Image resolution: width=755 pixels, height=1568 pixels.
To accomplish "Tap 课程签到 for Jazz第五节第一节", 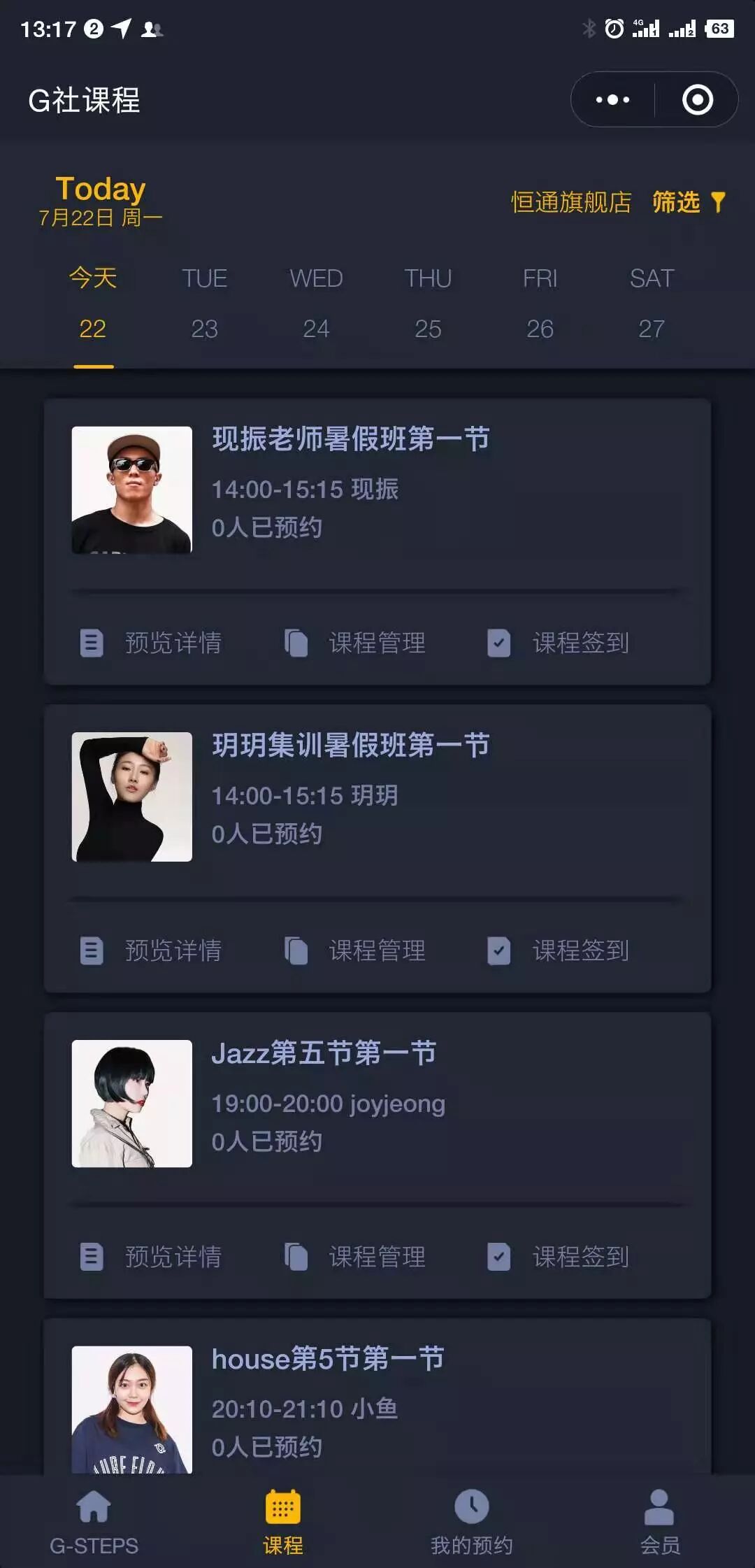I will coord(559,1257).
